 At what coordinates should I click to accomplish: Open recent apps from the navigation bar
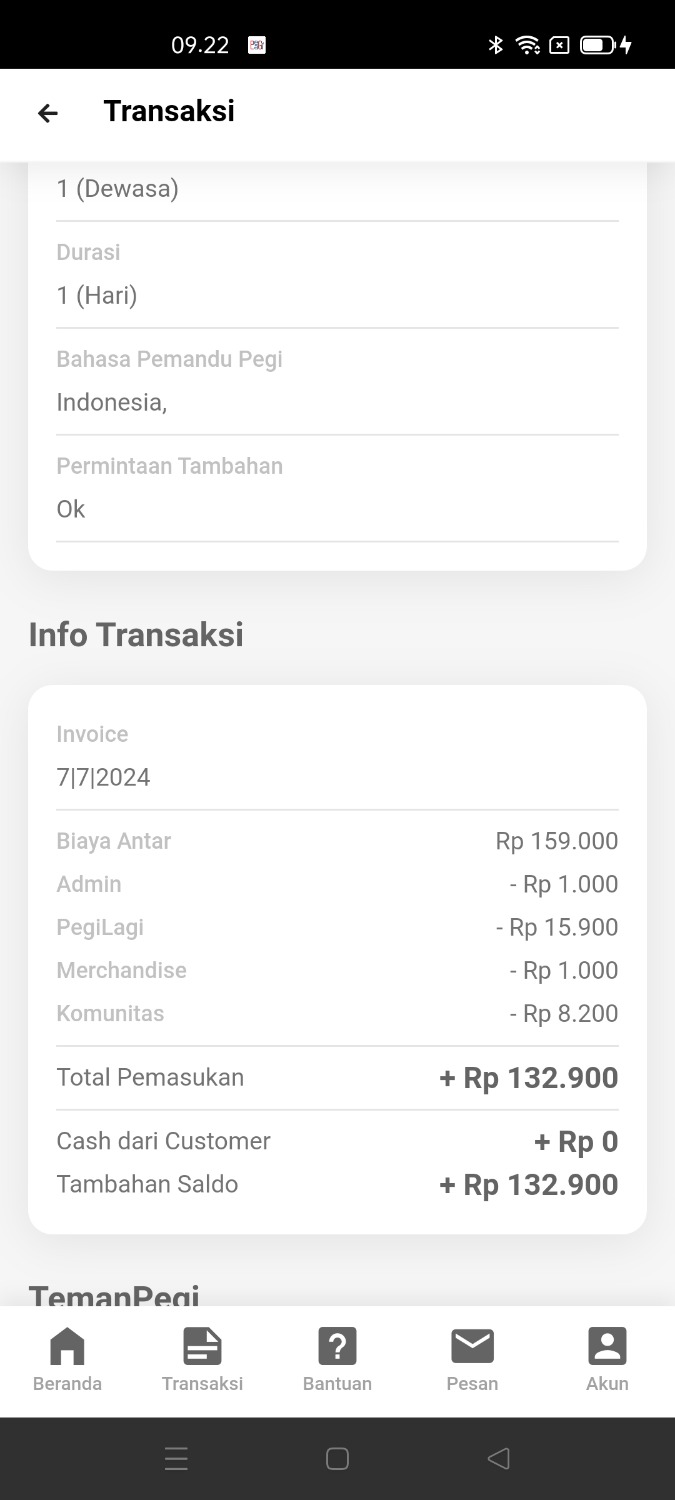pos(176,1459)
